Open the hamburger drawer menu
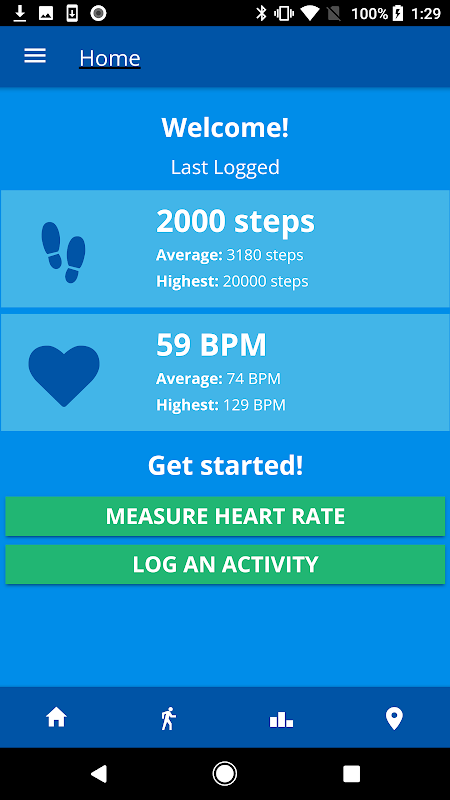The width and height of the screenshot is (450, 800). (35, 56)
